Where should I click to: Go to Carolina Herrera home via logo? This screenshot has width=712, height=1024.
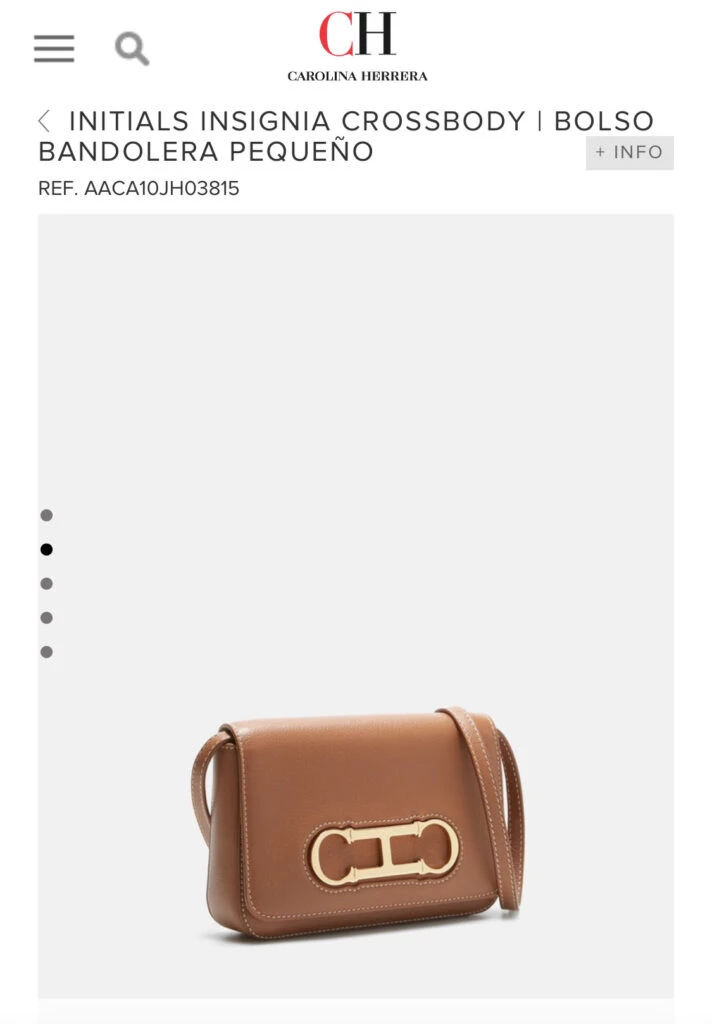pos(357,46)
